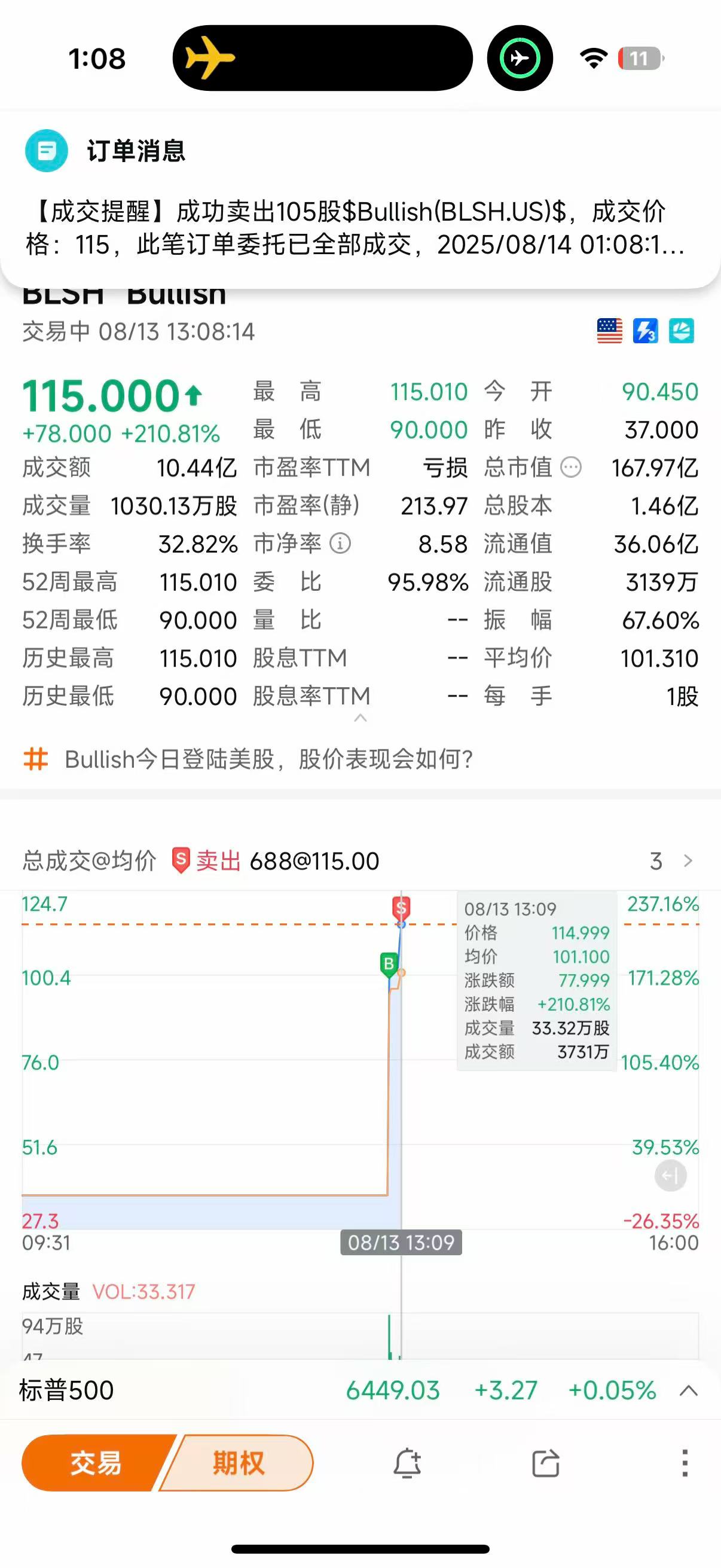Collapse the stock details panel with the up chevron
This screenshot has height=1568, width=721.
click(x=360, y=718)
